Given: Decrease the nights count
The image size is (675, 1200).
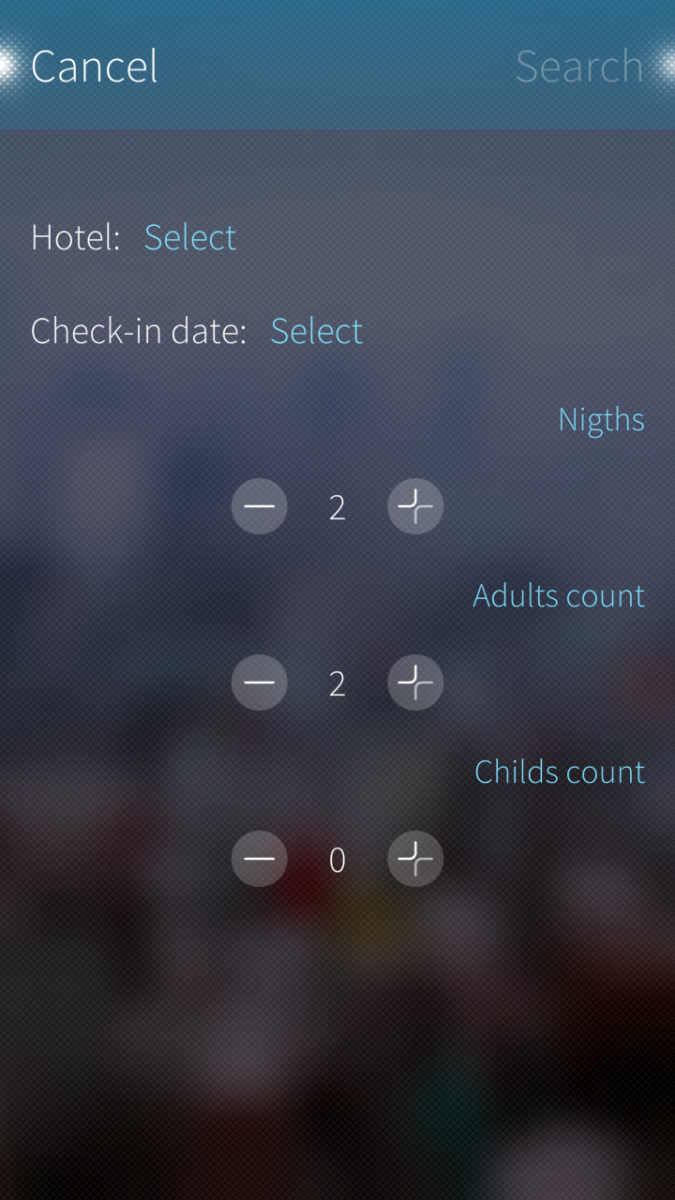Looking at the screenshot, I should pyautogui.click(x=259, y=507).
